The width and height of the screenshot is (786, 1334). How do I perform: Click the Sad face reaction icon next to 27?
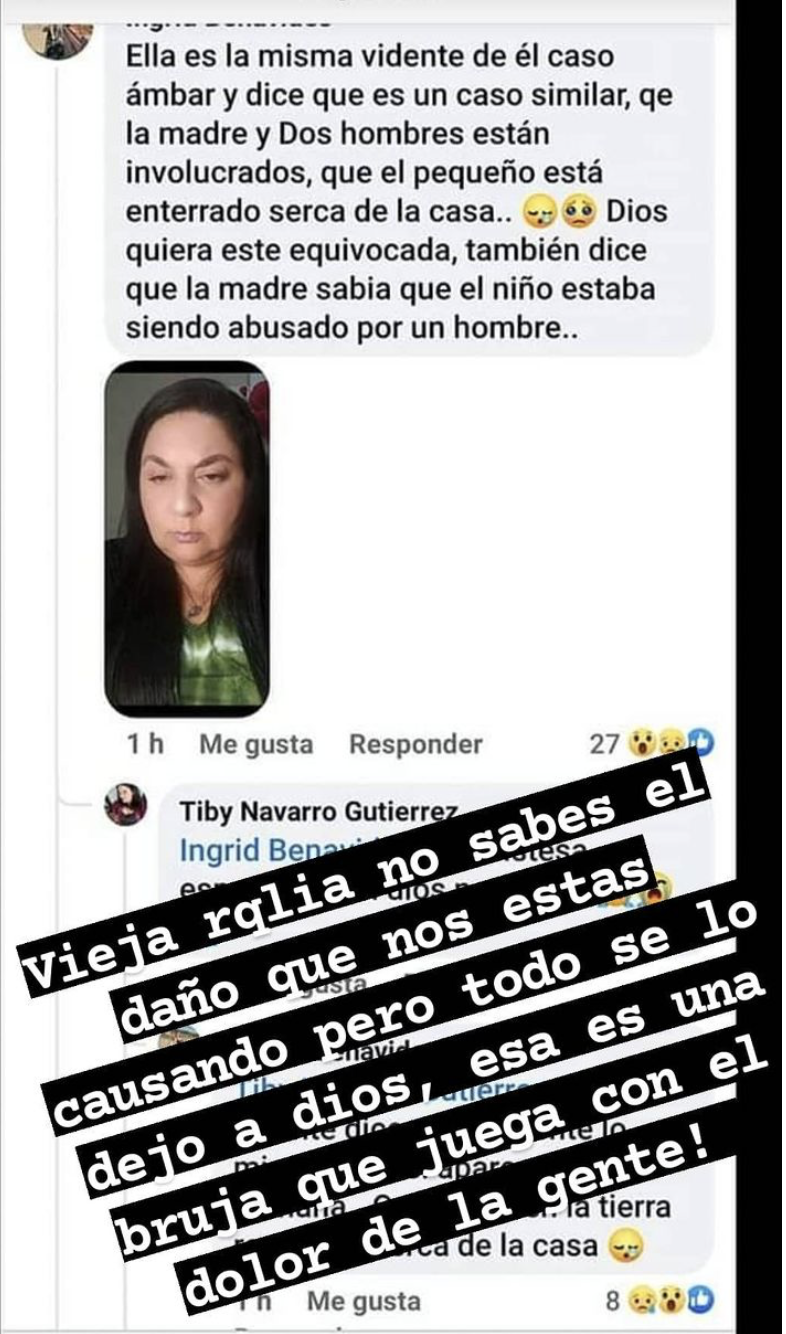[x=672, y=741]
